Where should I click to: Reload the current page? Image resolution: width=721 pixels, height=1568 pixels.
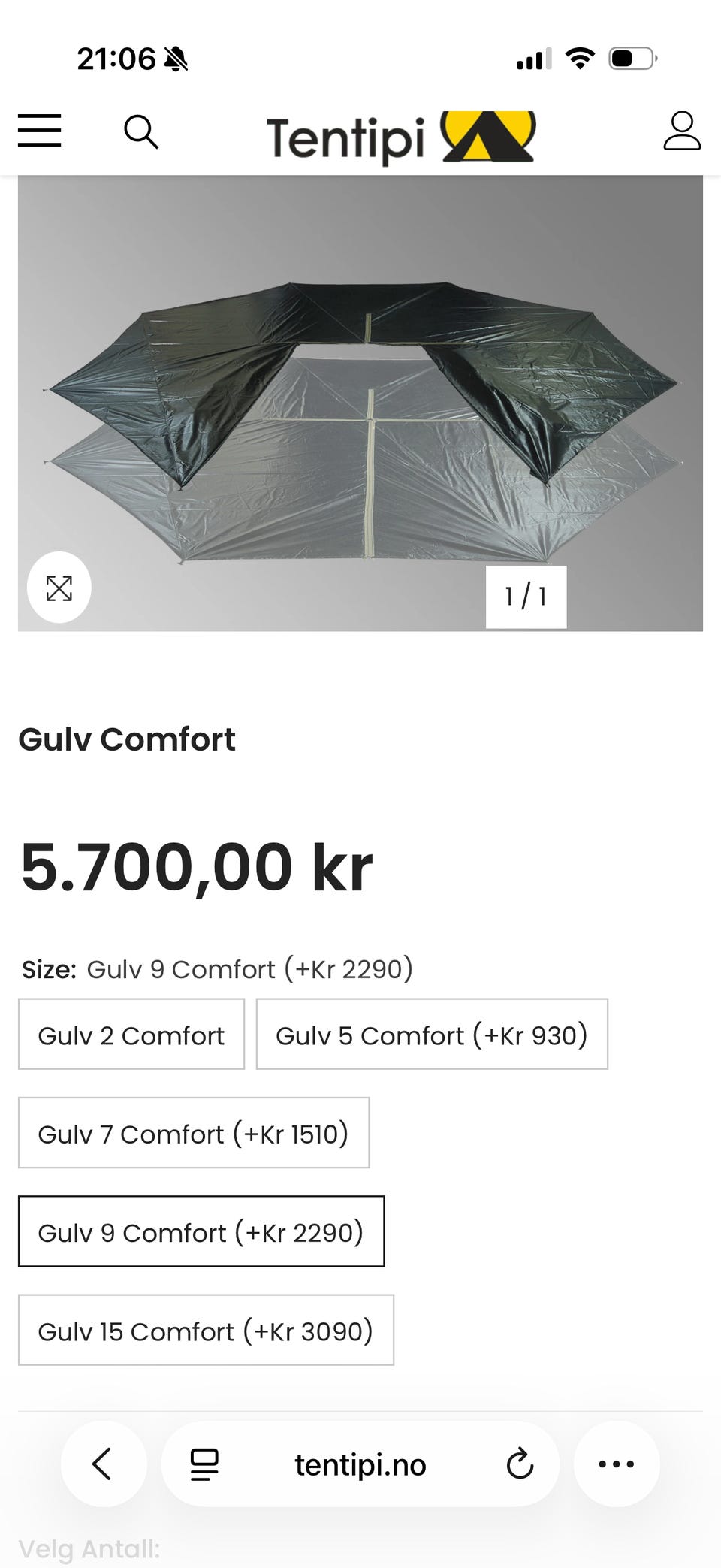[x=519, y=1464]
